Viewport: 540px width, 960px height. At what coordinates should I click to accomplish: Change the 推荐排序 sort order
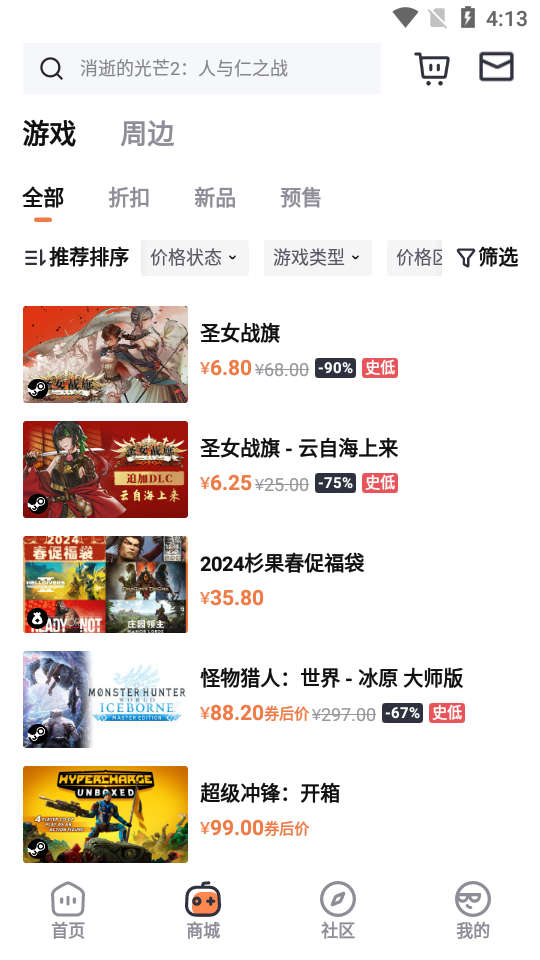[77, 257]
